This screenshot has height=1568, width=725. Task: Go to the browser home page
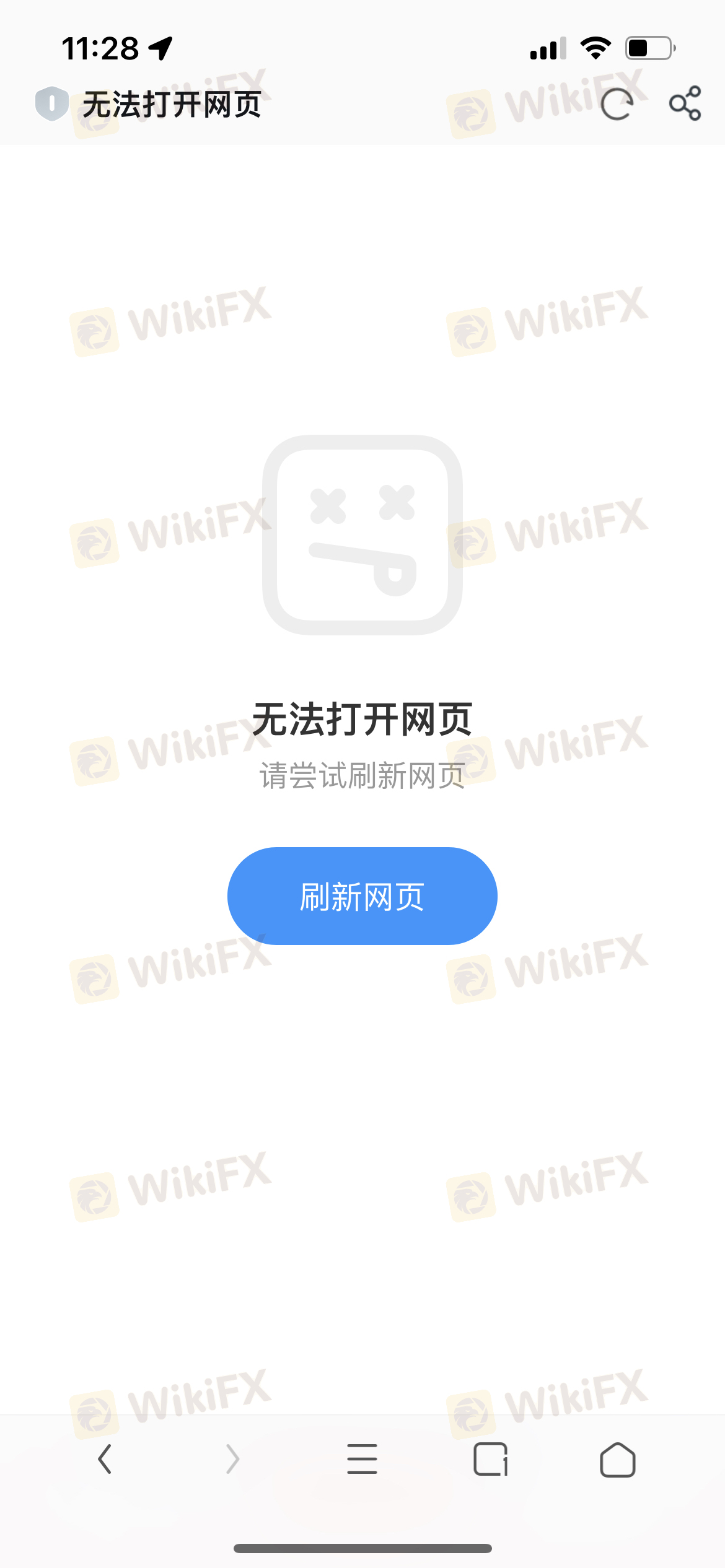pyautogui.click(x=618, y=1459)
